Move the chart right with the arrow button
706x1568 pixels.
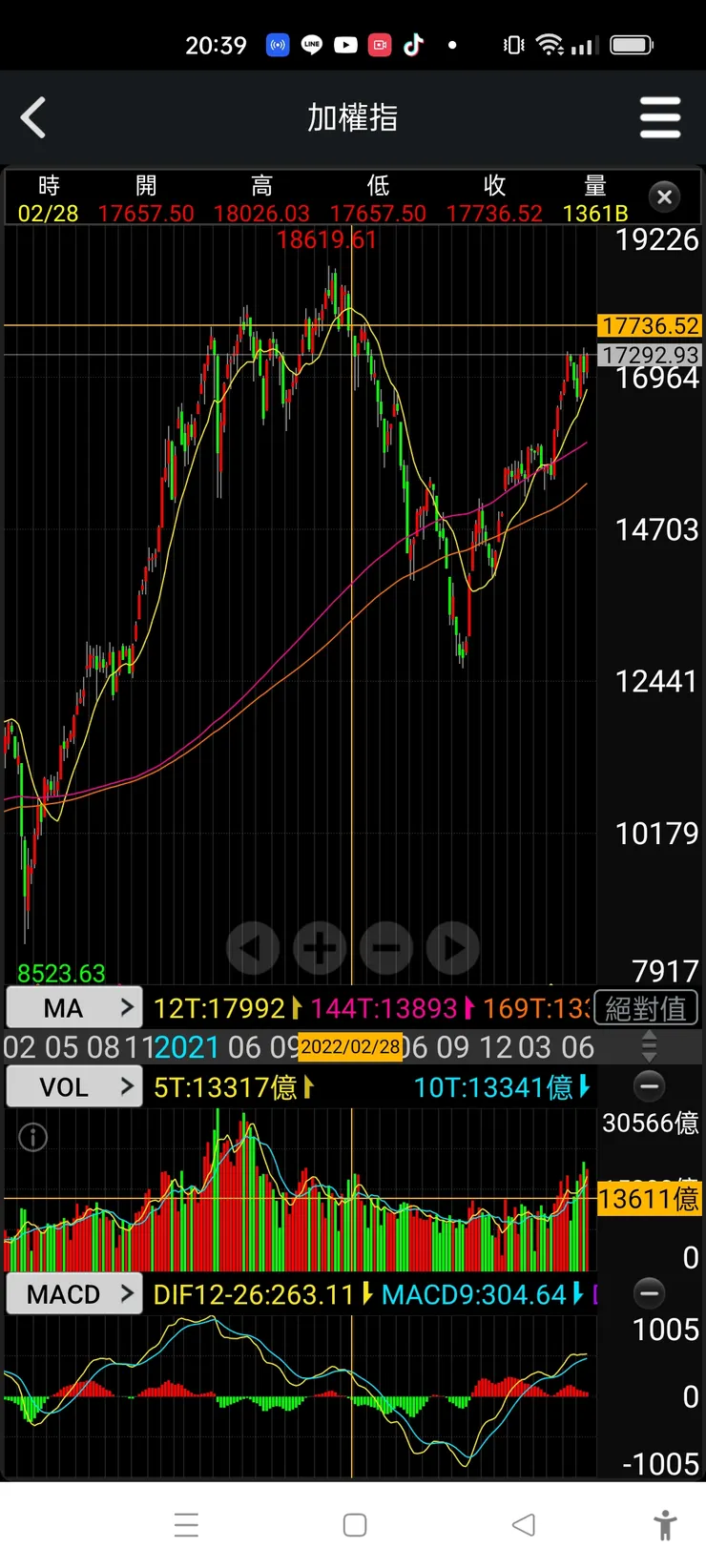[453, 948]
